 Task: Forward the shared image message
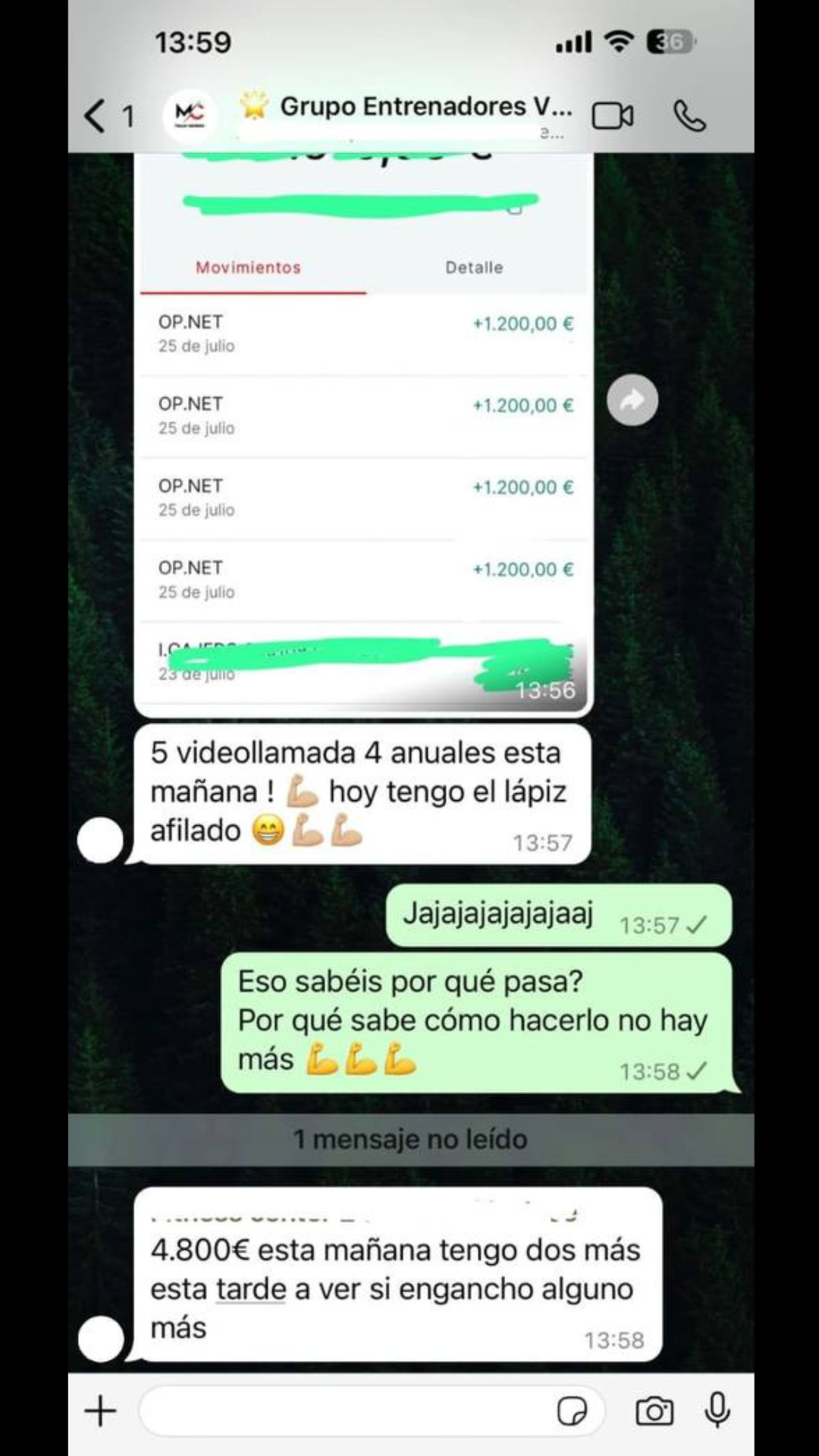(x=632, y=400)
